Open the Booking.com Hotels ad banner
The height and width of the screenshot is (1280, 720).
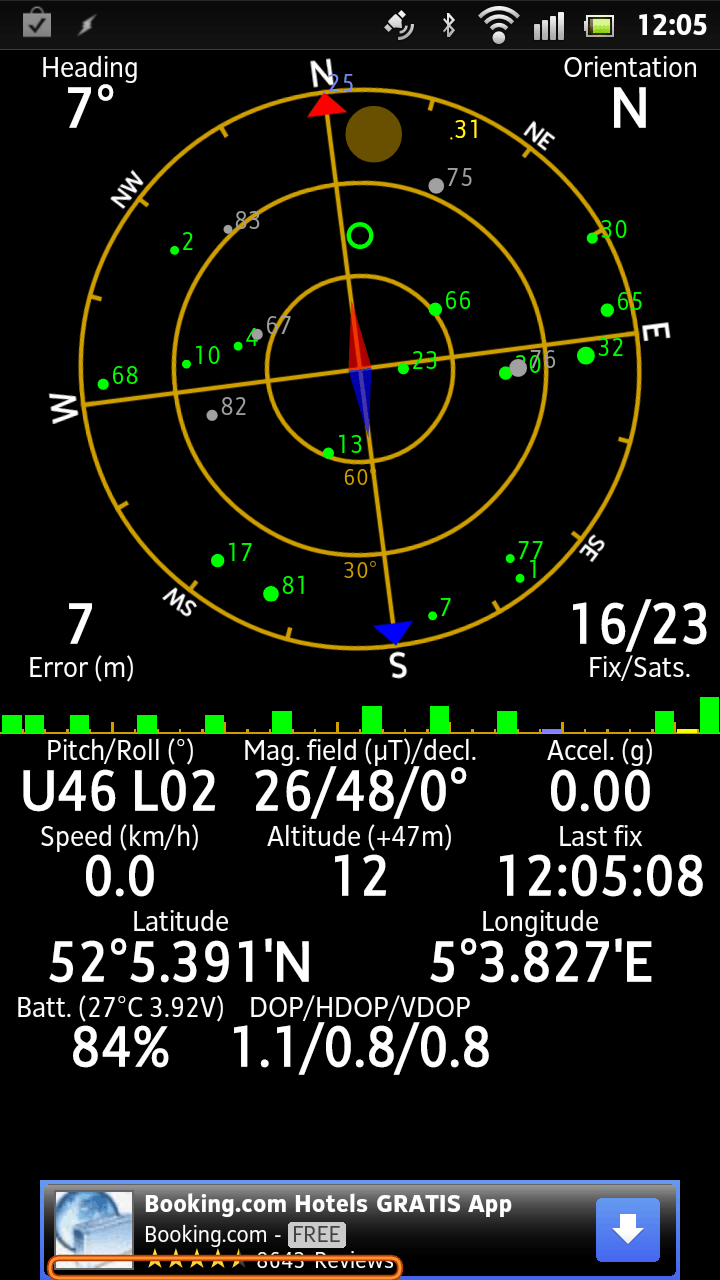tap(360, 1230)
